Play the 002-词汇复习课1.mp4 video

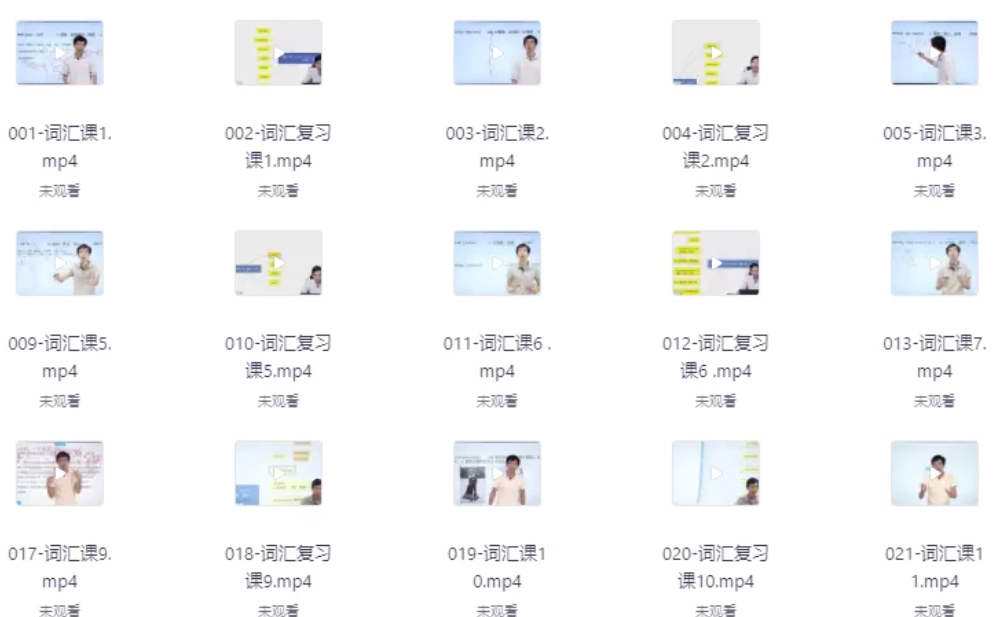[278, 53]
